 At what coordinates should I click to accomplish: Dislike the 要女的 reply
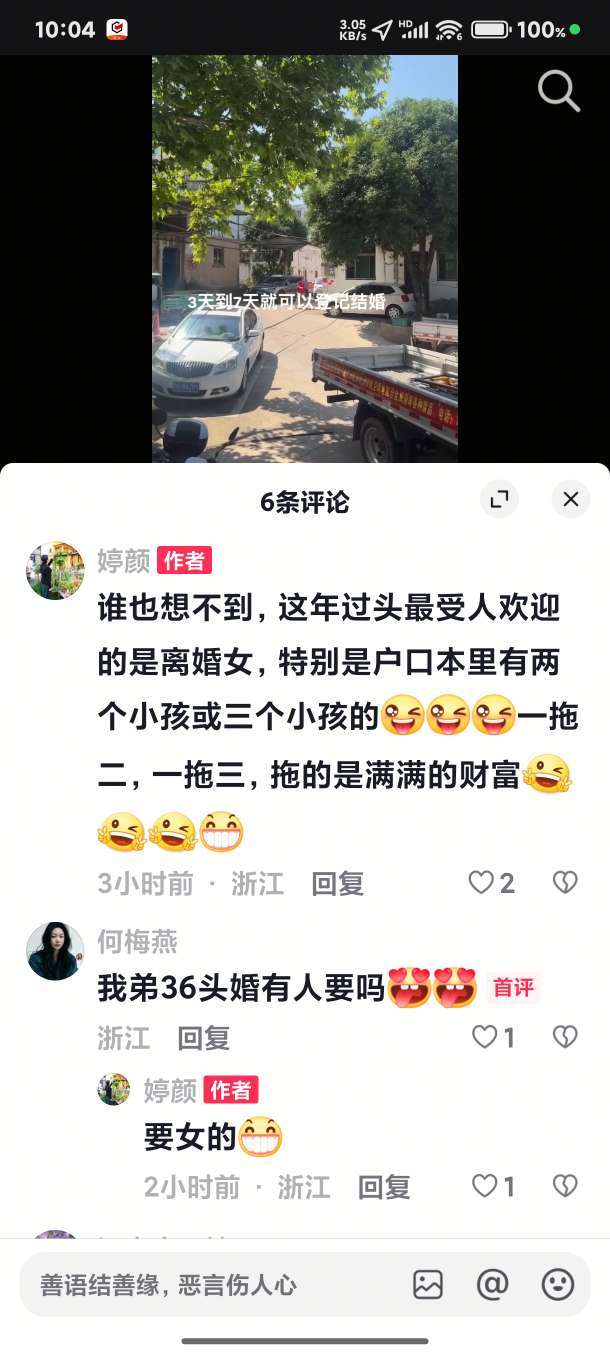[x=566, y=1186]
